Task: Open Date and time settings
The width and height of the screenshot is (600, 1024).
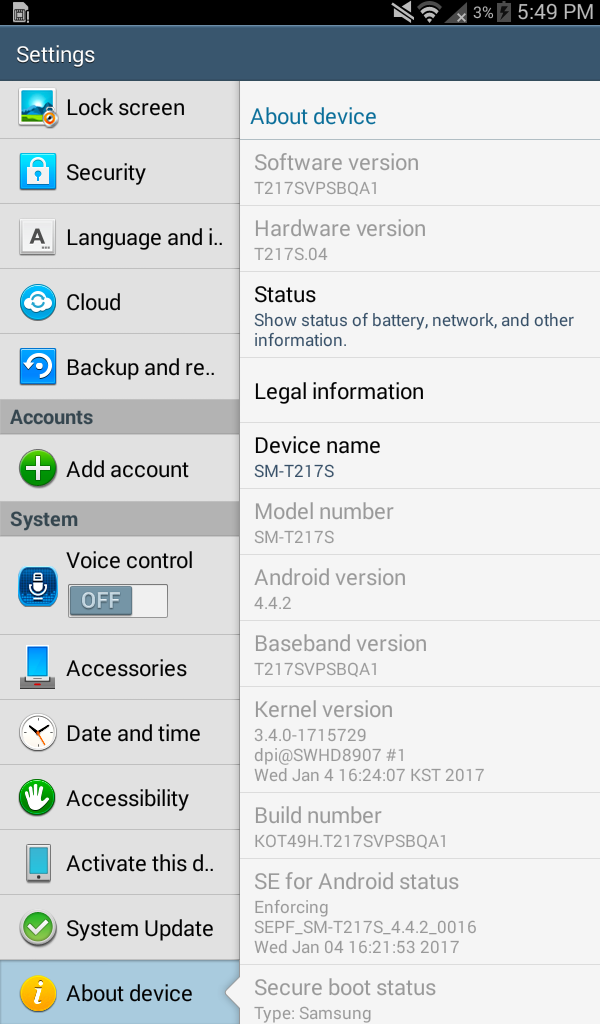Action: click(x=119, y=733)
